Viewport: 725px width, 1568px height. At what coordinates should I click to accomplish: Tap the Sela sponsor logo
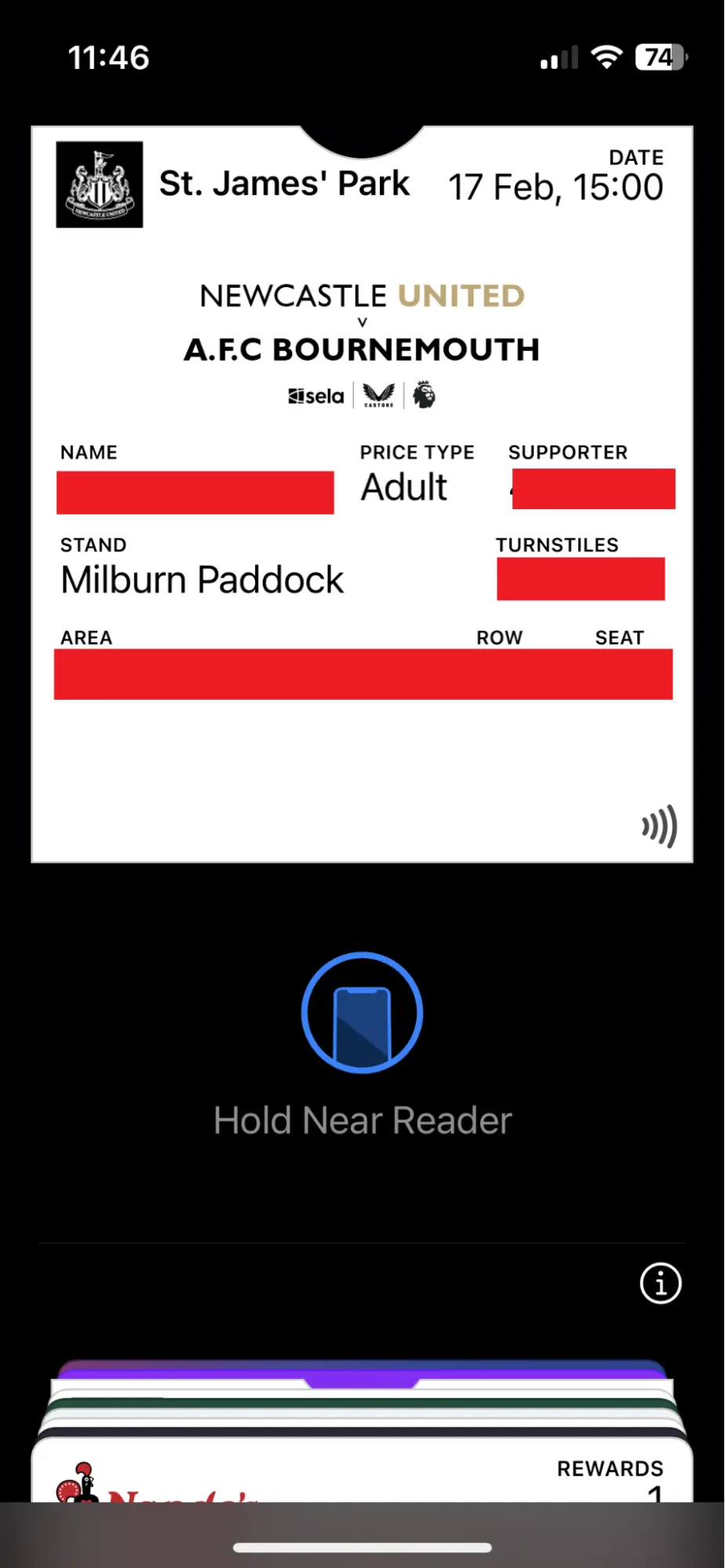point(315,395)
